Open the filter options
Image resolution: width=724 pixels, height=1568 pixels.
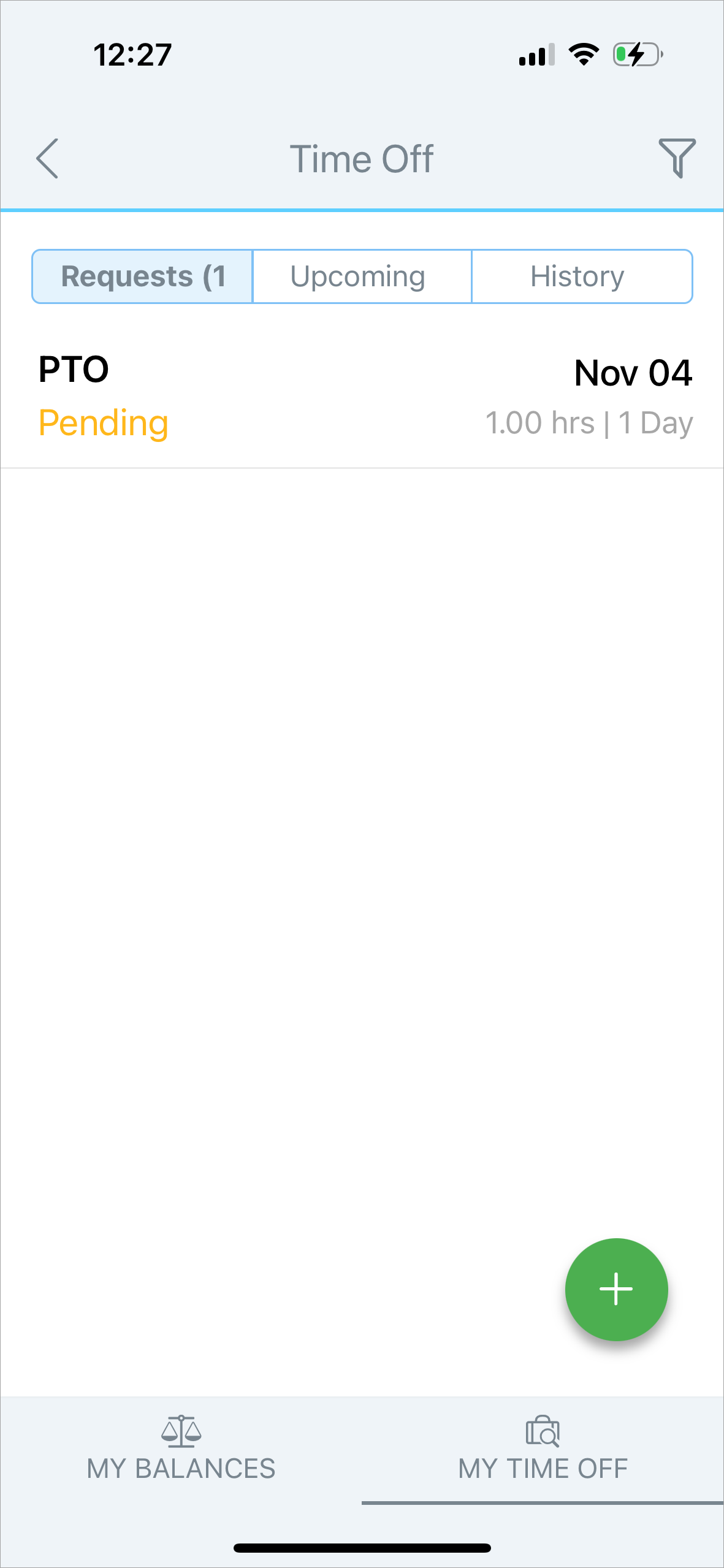click(x=677, y=158)
